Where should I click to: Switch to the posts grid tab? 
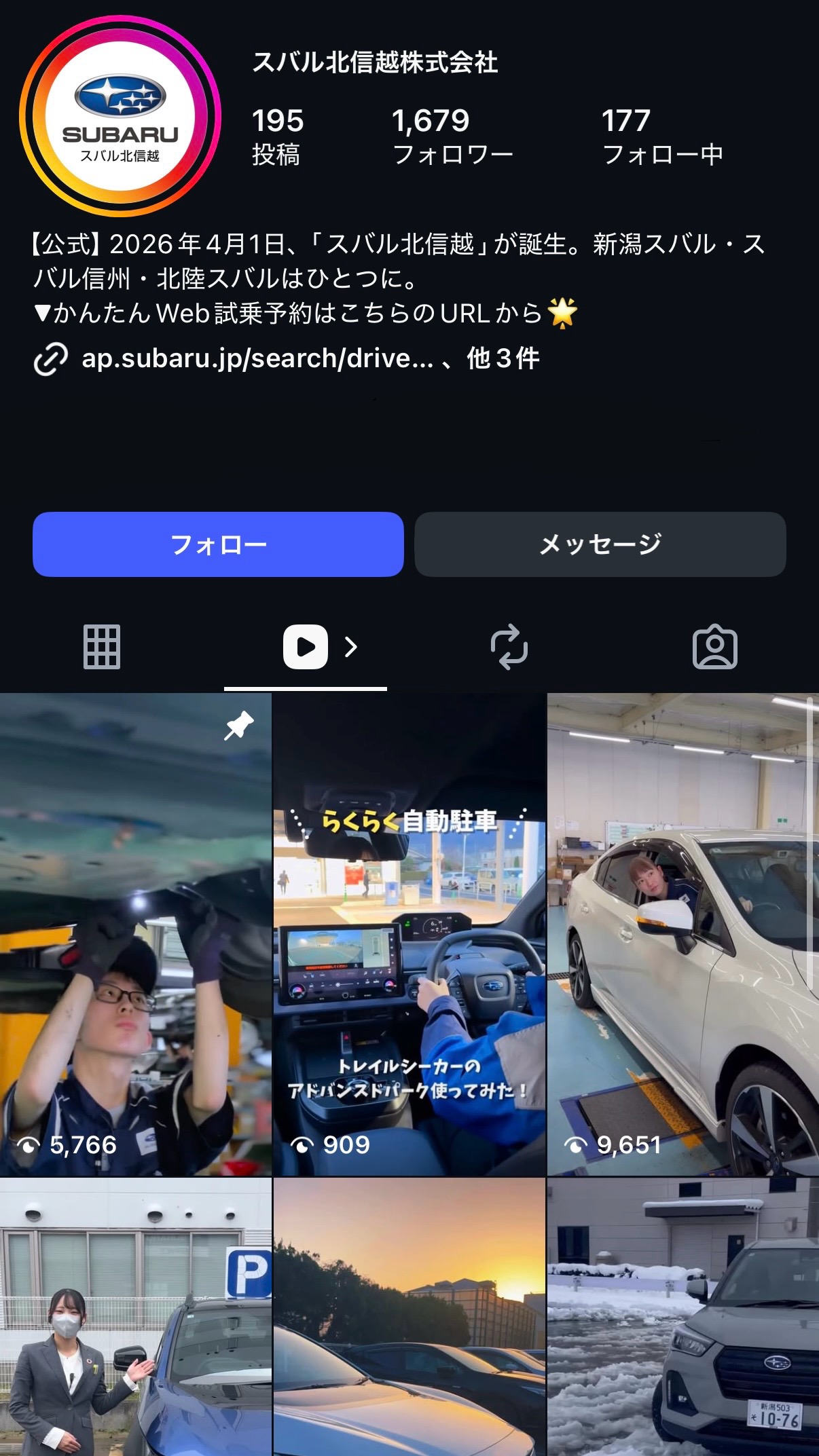click(102, 647)
